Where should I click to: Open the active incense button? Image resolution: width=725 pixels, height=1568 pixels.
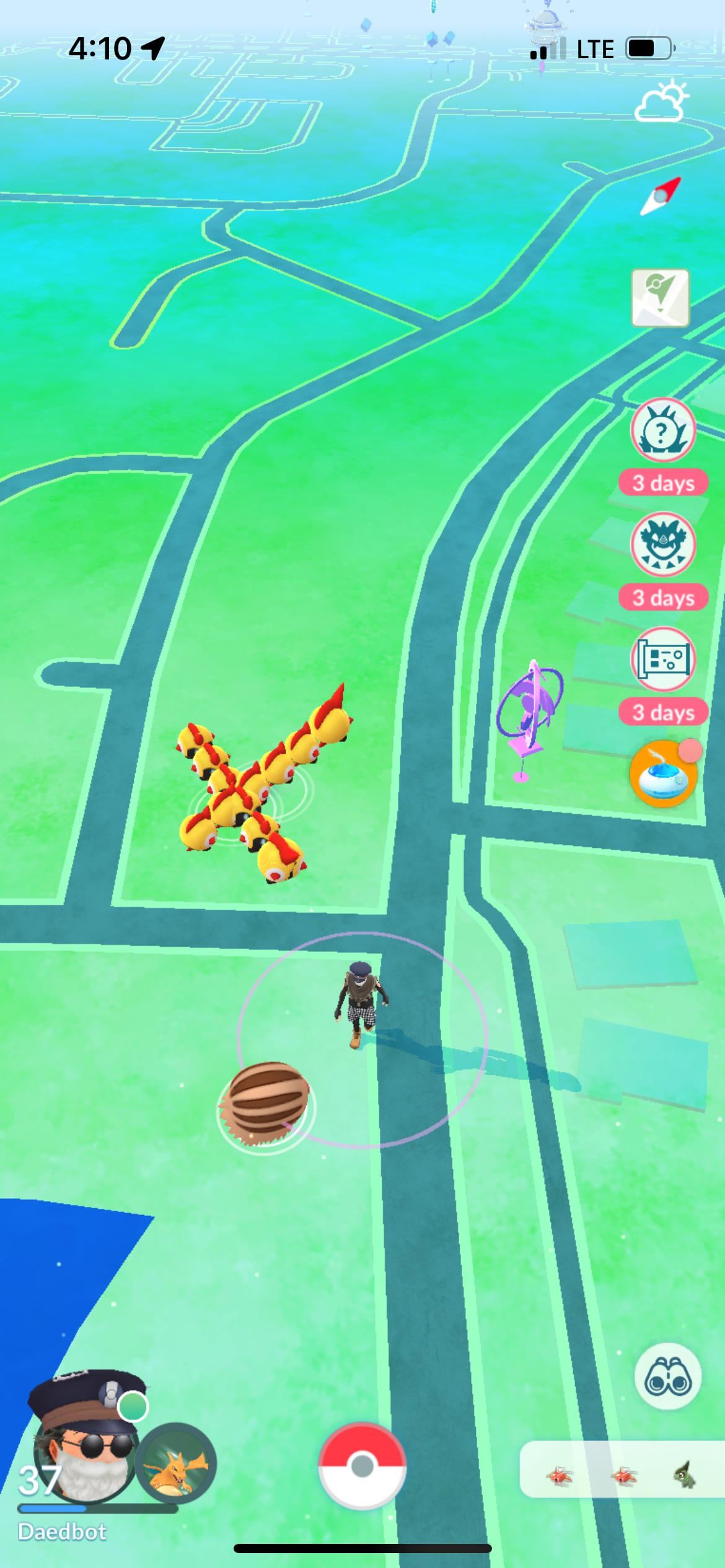663,773
